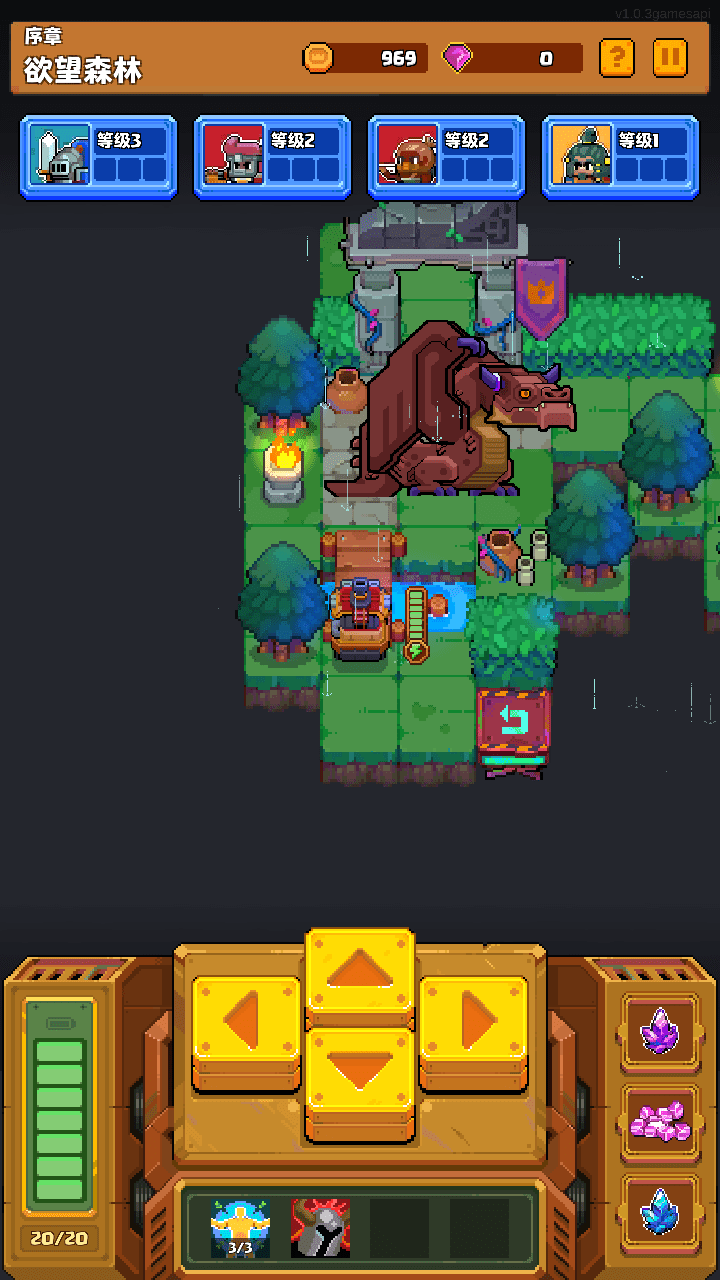This screenshot has height=1280, width=720.
Task: Select the level 1 green-hat hero card
Action: [620, 157]
